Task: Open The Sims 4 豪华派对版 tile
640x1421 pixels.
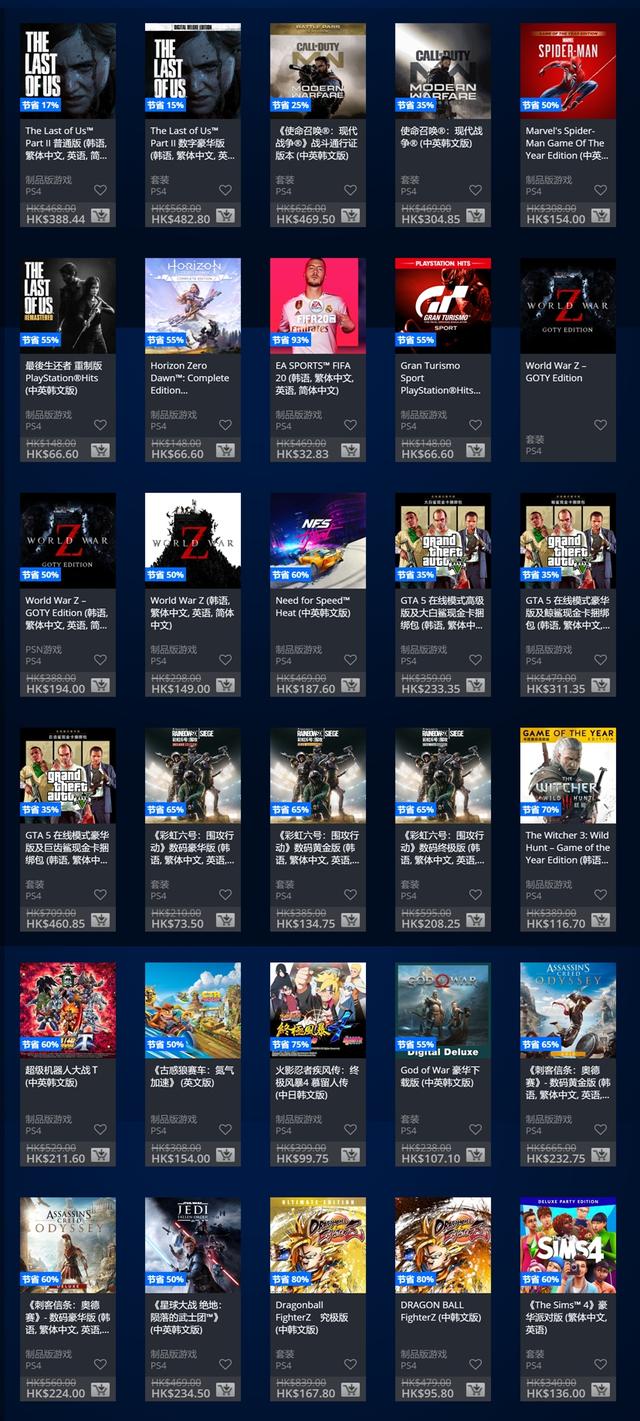Action: pyautogui.click(x=567, y=1246)
